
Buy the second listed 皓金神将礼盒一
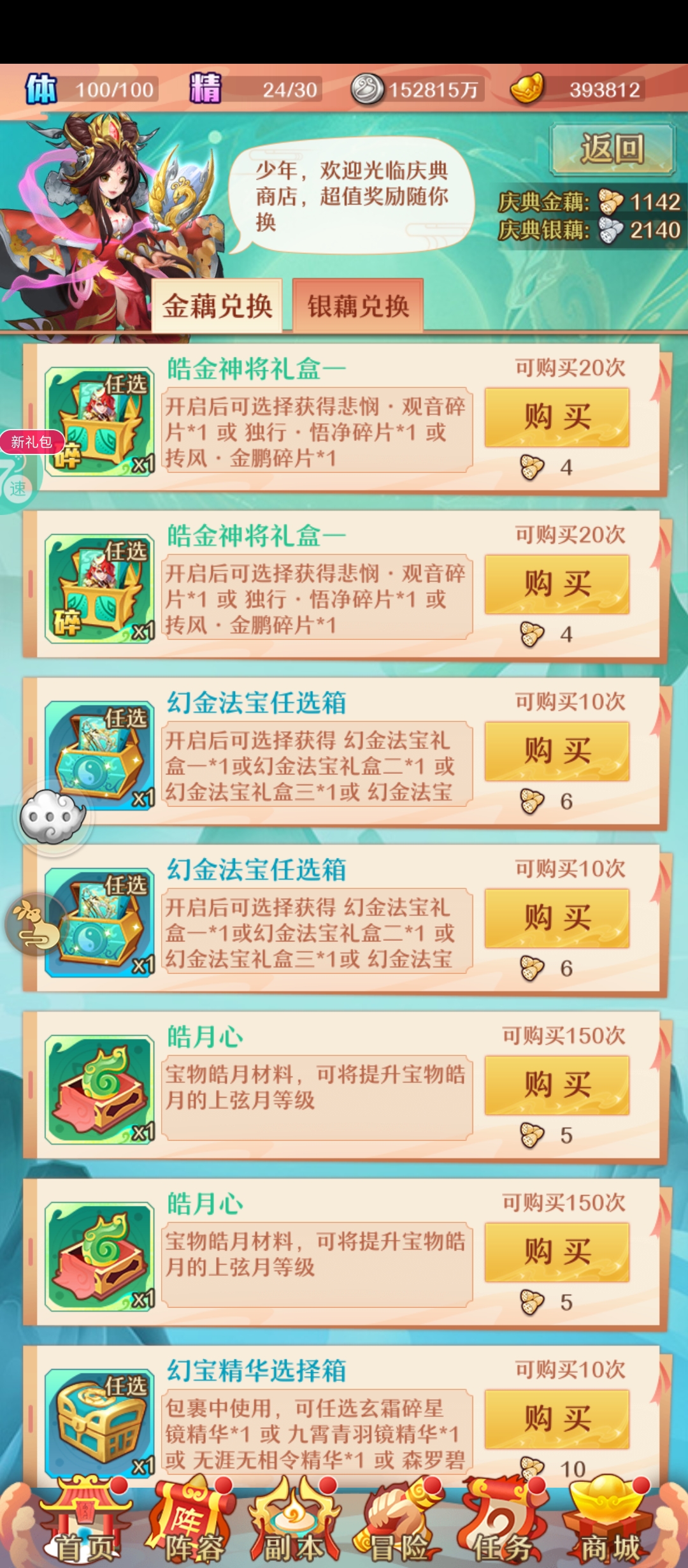557,584
